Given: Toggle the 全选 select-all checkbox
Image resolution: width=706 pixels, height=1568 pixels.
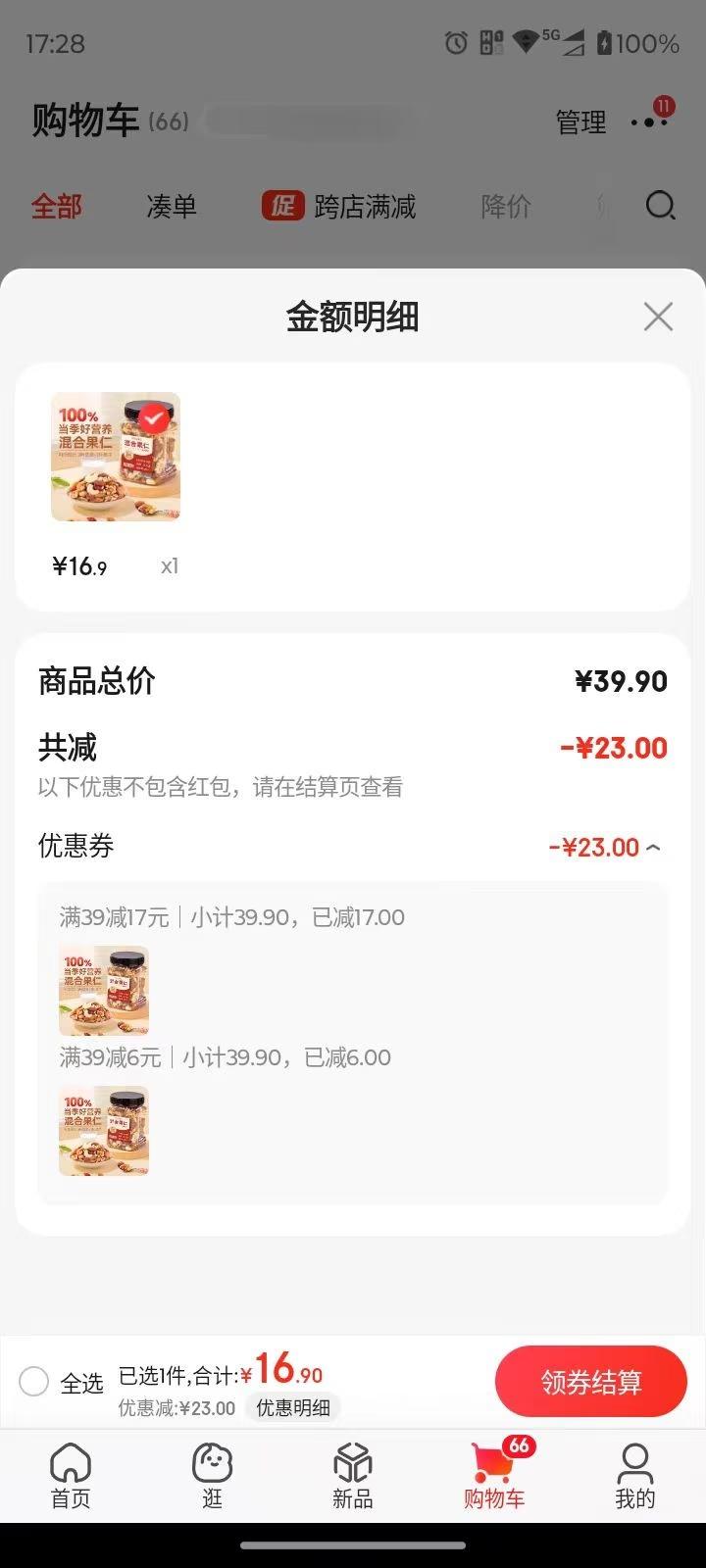Looking at the screenshot, I should tap(34, 1382).
